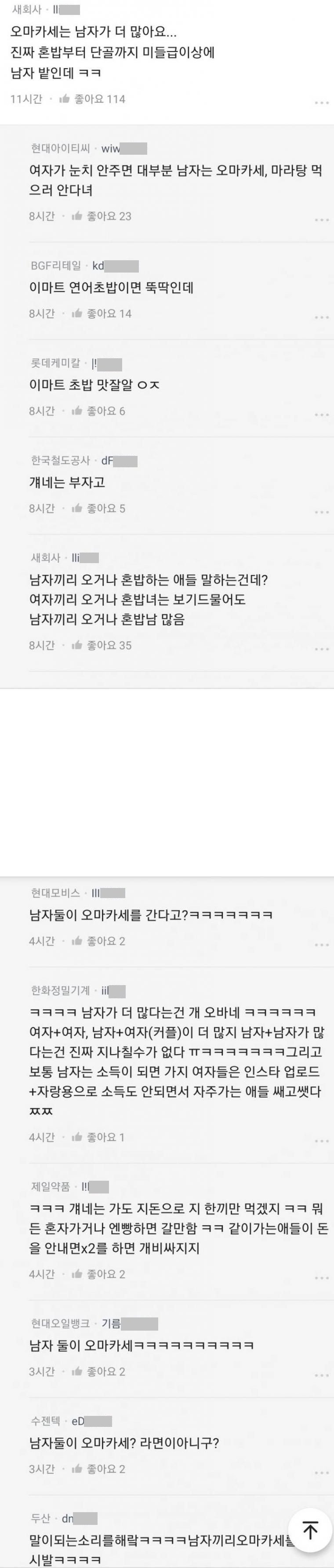
Task: Like BGF리테일's 이마트 연어초밥 reply
Action: click(x=77, y=313)
